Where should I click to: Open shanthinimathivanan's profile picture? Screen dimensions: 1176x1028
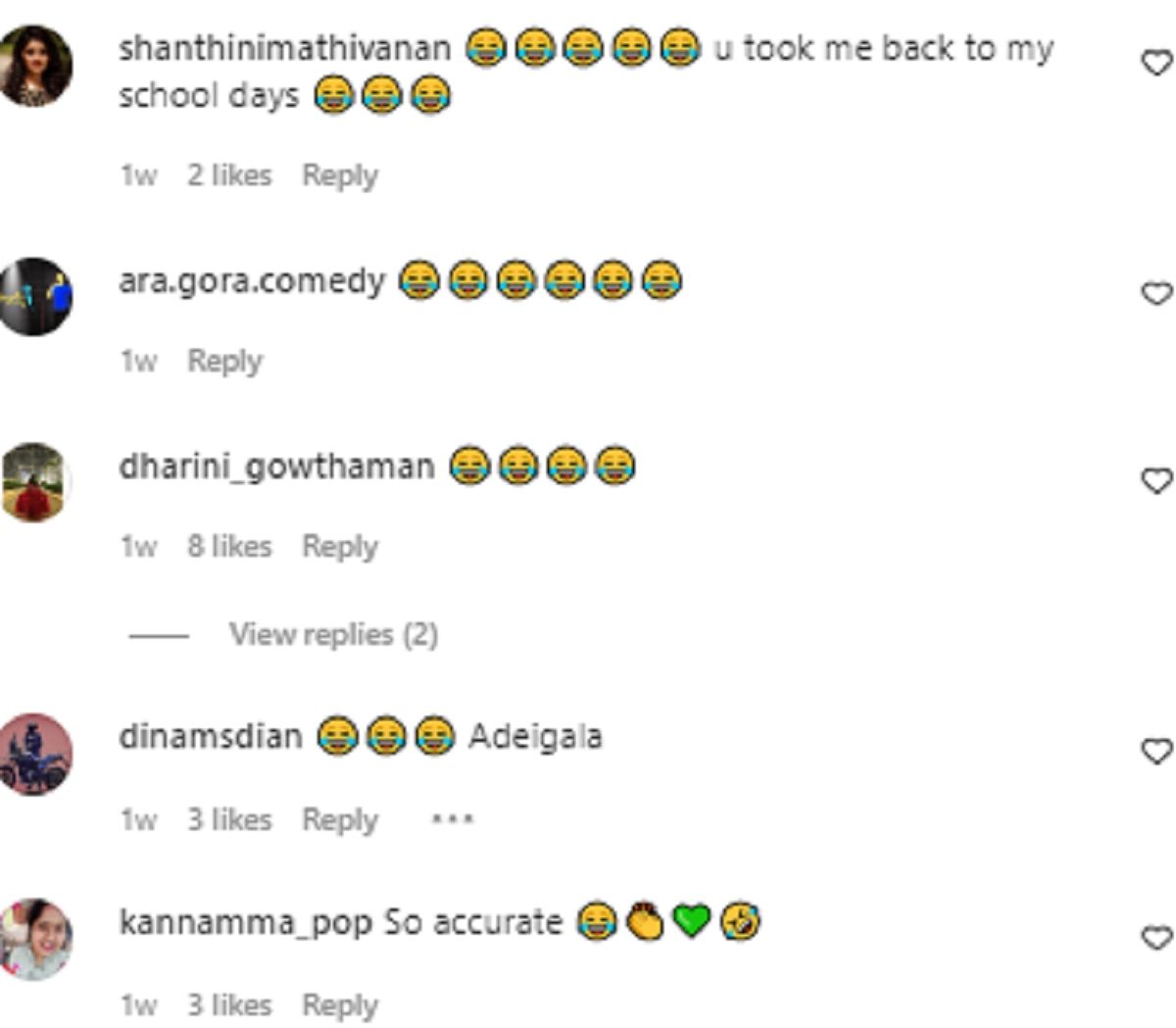pyautogui.click(x=34, y=66)
